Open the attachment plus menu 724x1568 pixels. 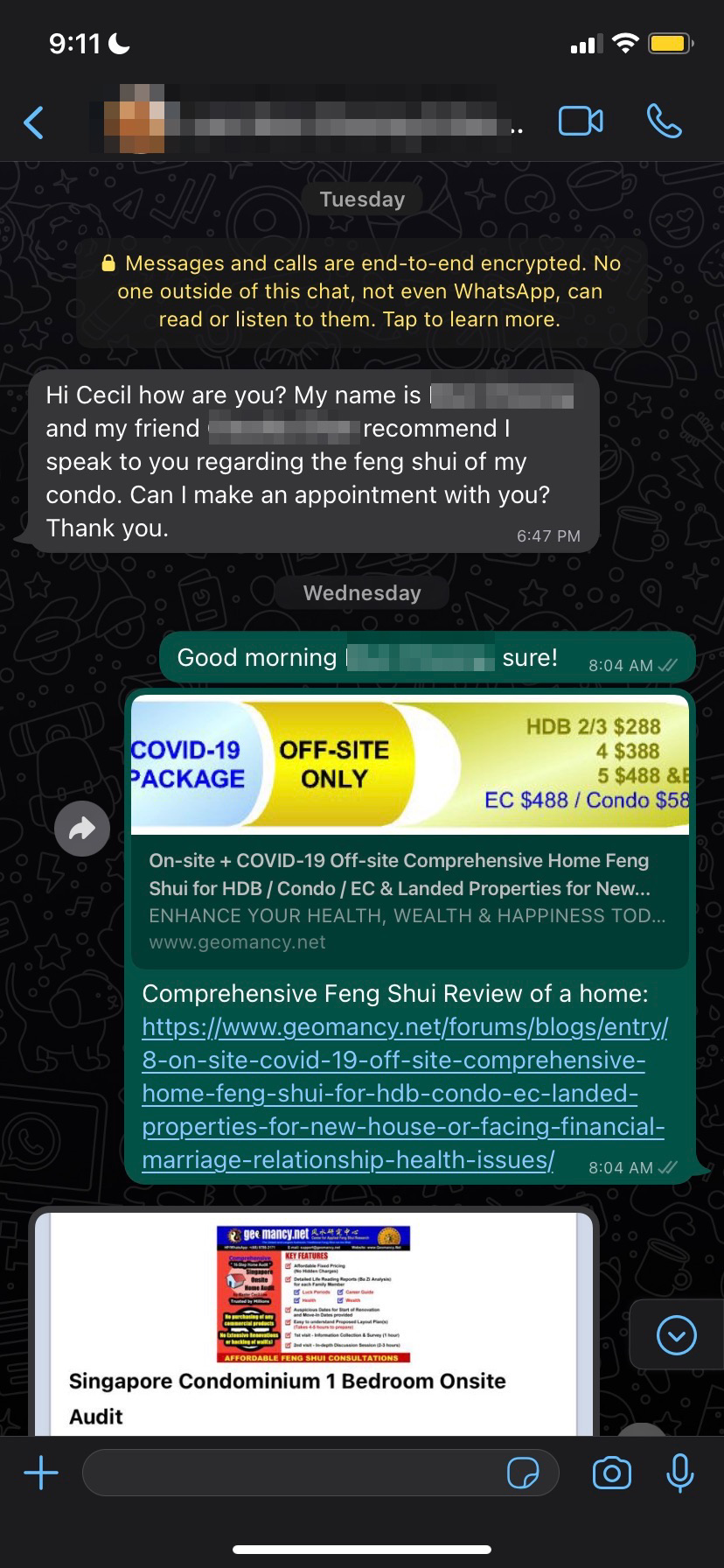click(41, 1474)
